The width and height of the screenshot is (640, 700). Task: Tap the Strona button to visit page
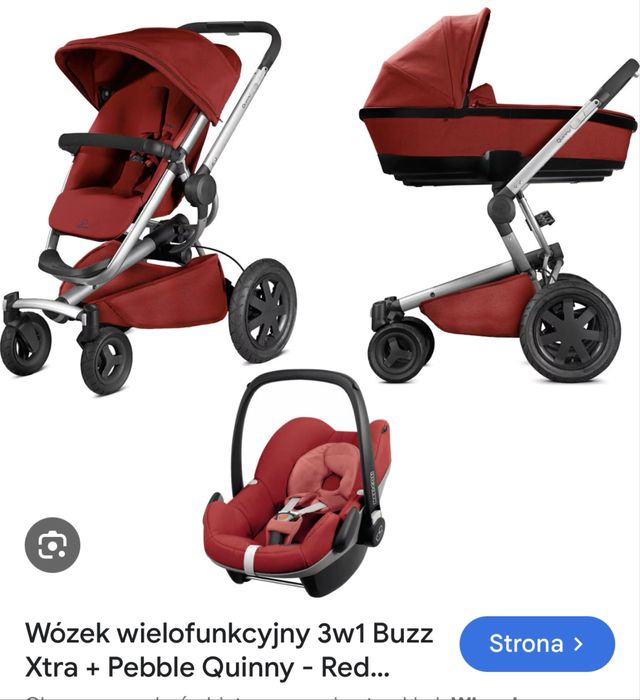pos(537,644)
